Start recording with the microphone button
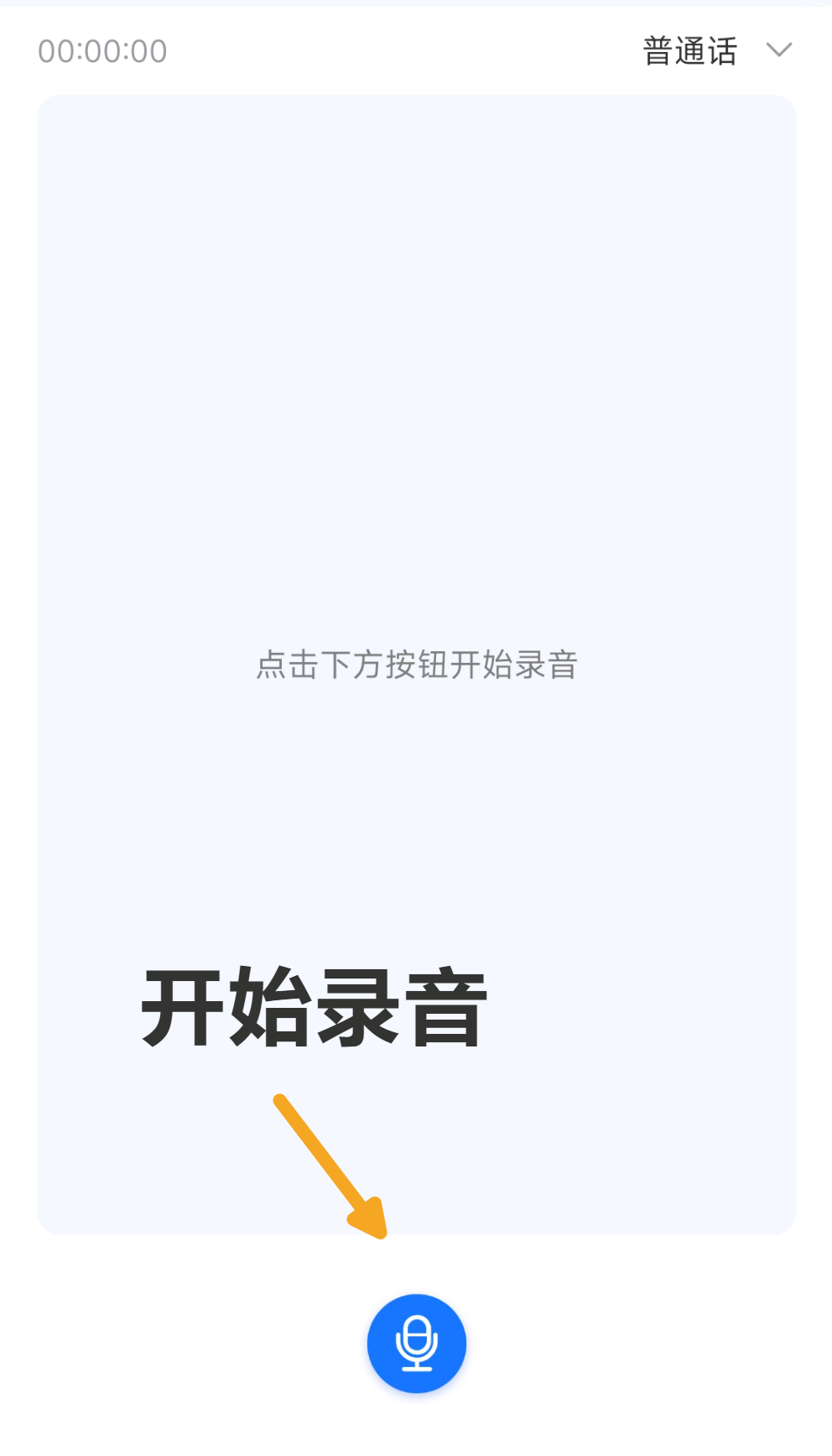Viewport: 832px width, 1456px height. click(x=416, y=1343)
